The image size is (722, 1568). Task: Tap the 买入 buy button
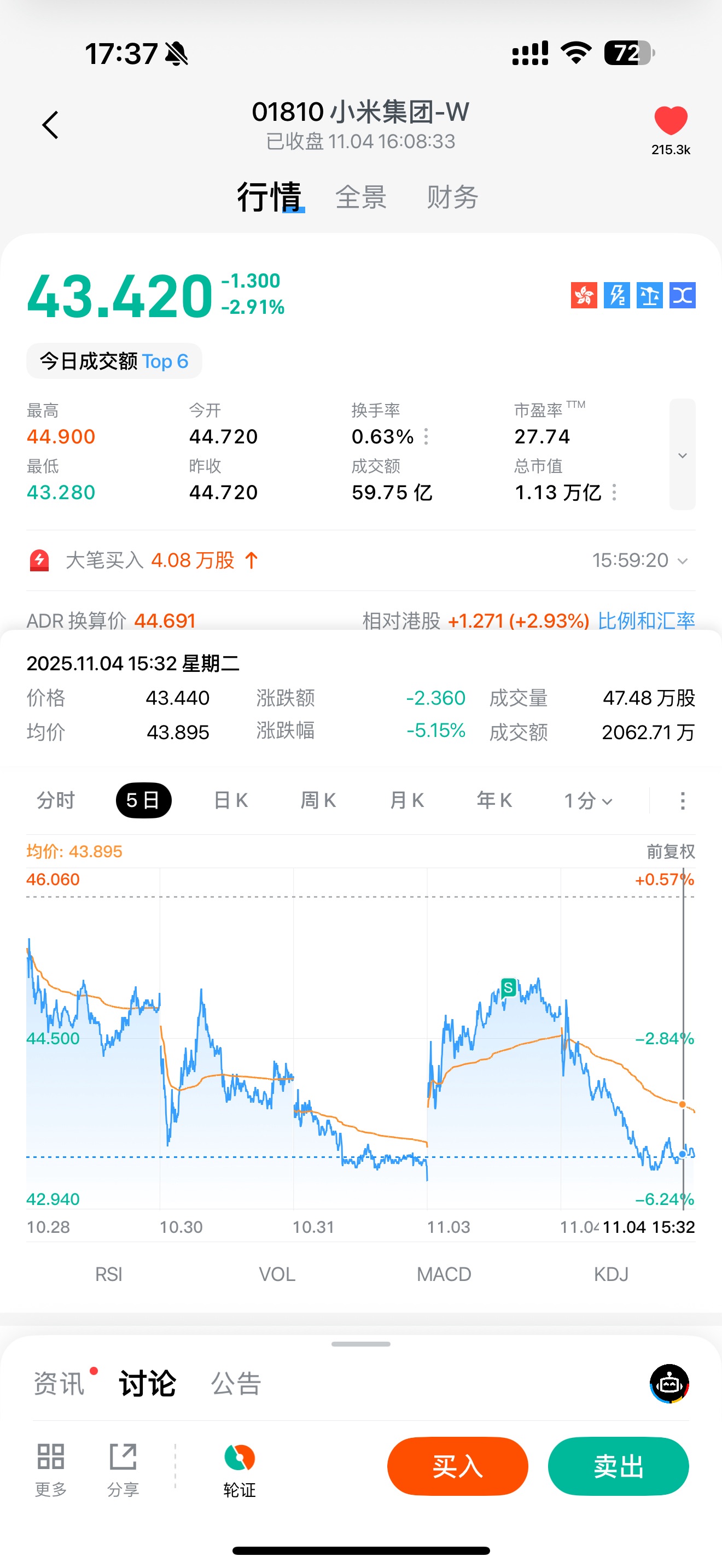[457, 1466]
